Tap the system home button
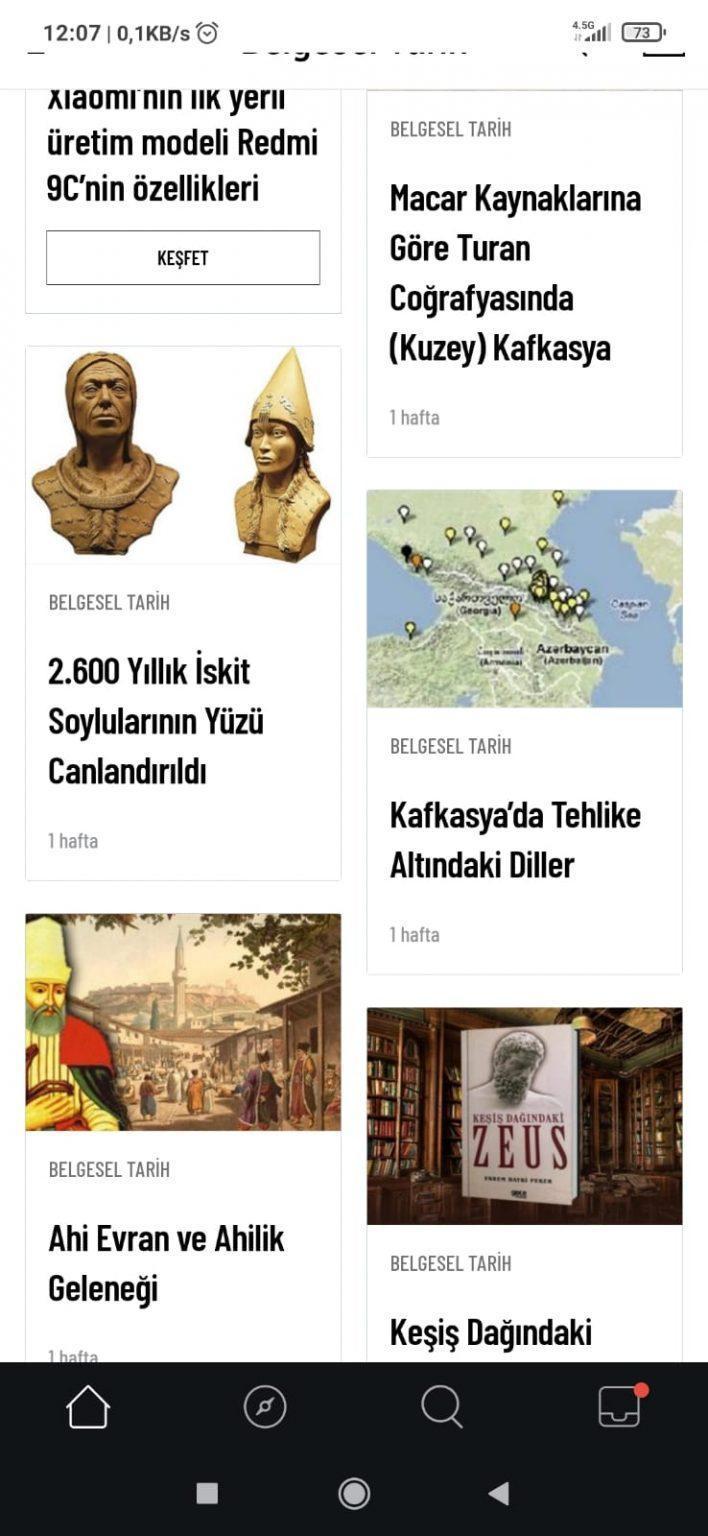Viewport: 708px width, 1536px height. click(x=354, y=1493)
